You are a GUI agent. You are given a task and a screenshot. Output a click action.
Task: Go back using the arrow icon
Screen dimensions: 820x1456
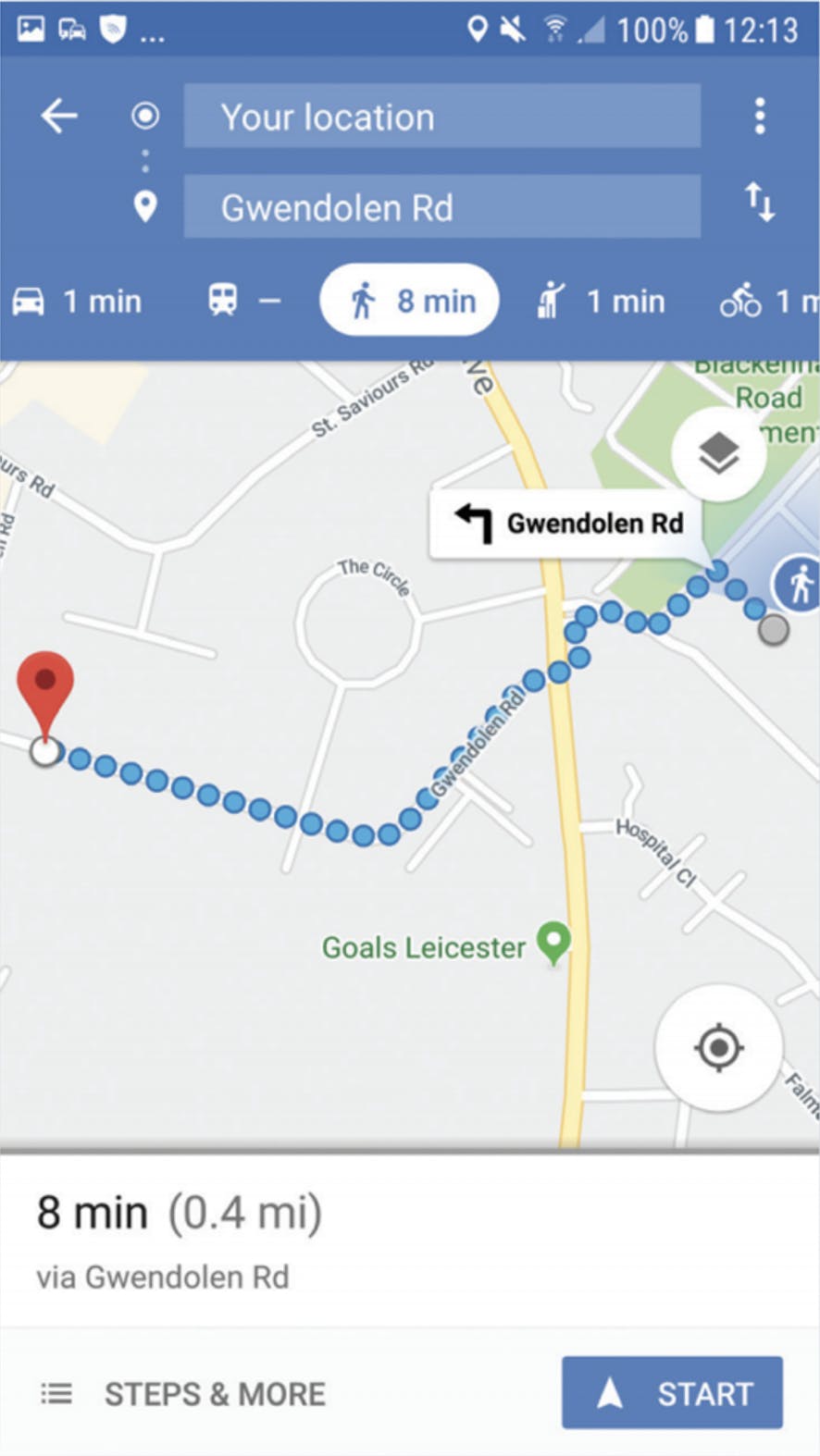click(x=59, y=117)
